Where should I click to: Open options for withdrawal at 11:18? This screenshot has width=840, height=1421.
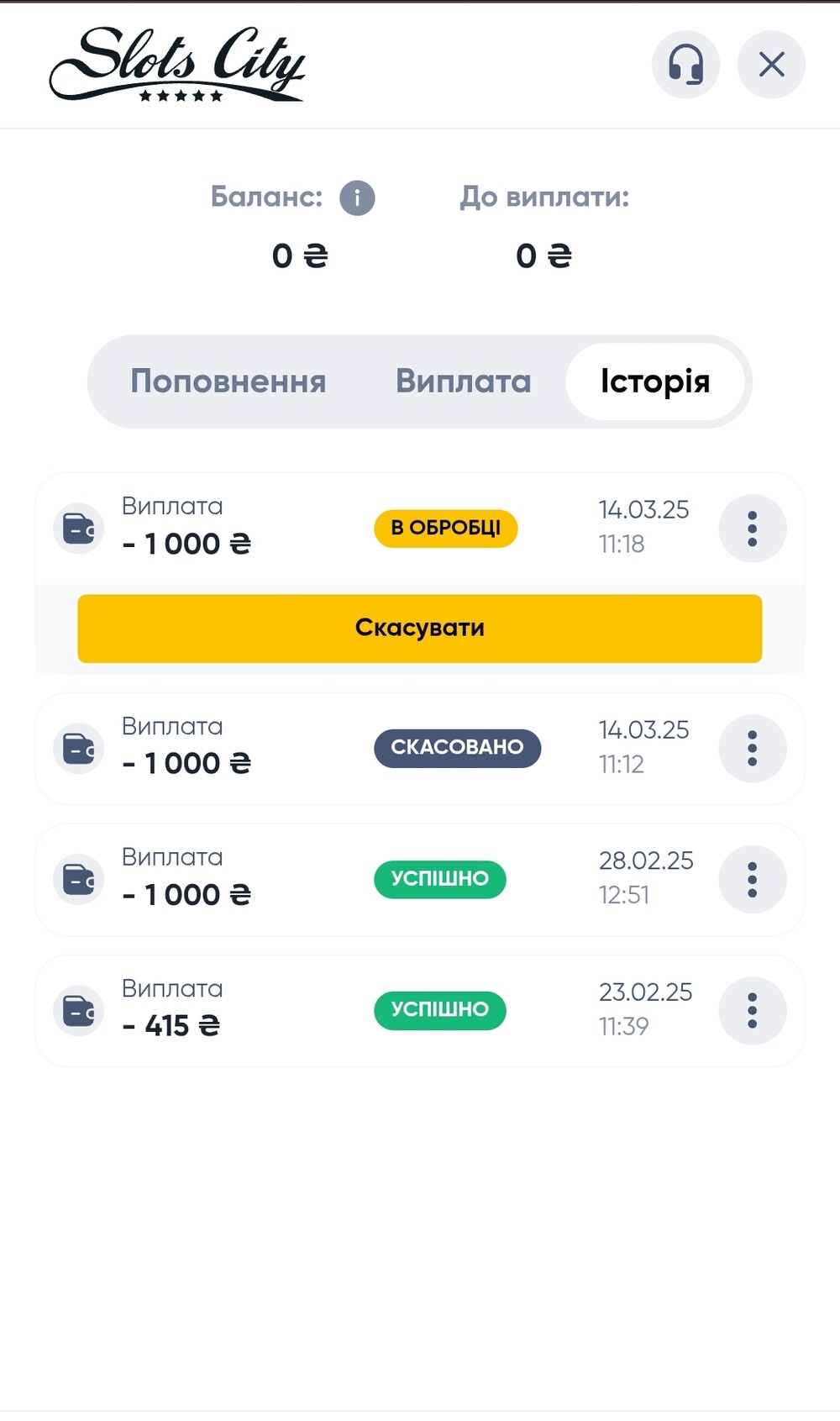click(753, 529)
